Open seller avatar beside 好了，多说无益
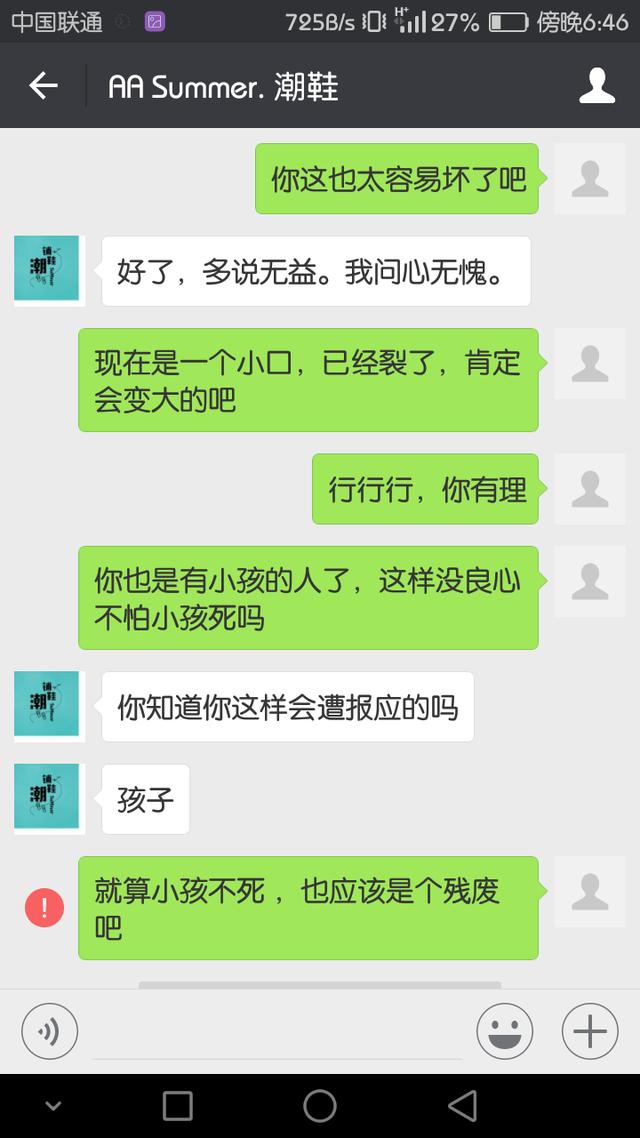The height and width of the screenshot is (1138, 640). [x=47, y=270]
